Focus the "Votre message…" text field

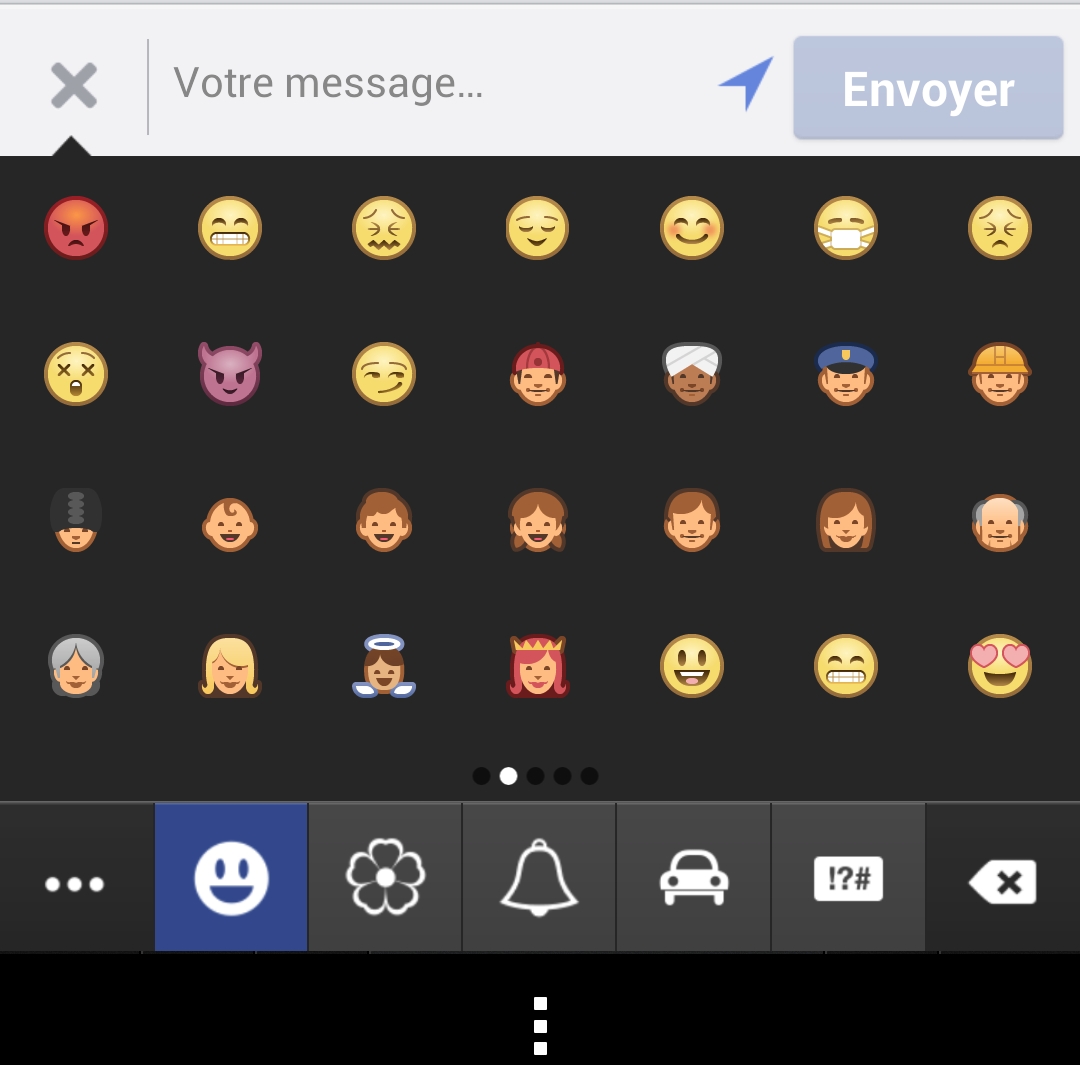[430, 84]
